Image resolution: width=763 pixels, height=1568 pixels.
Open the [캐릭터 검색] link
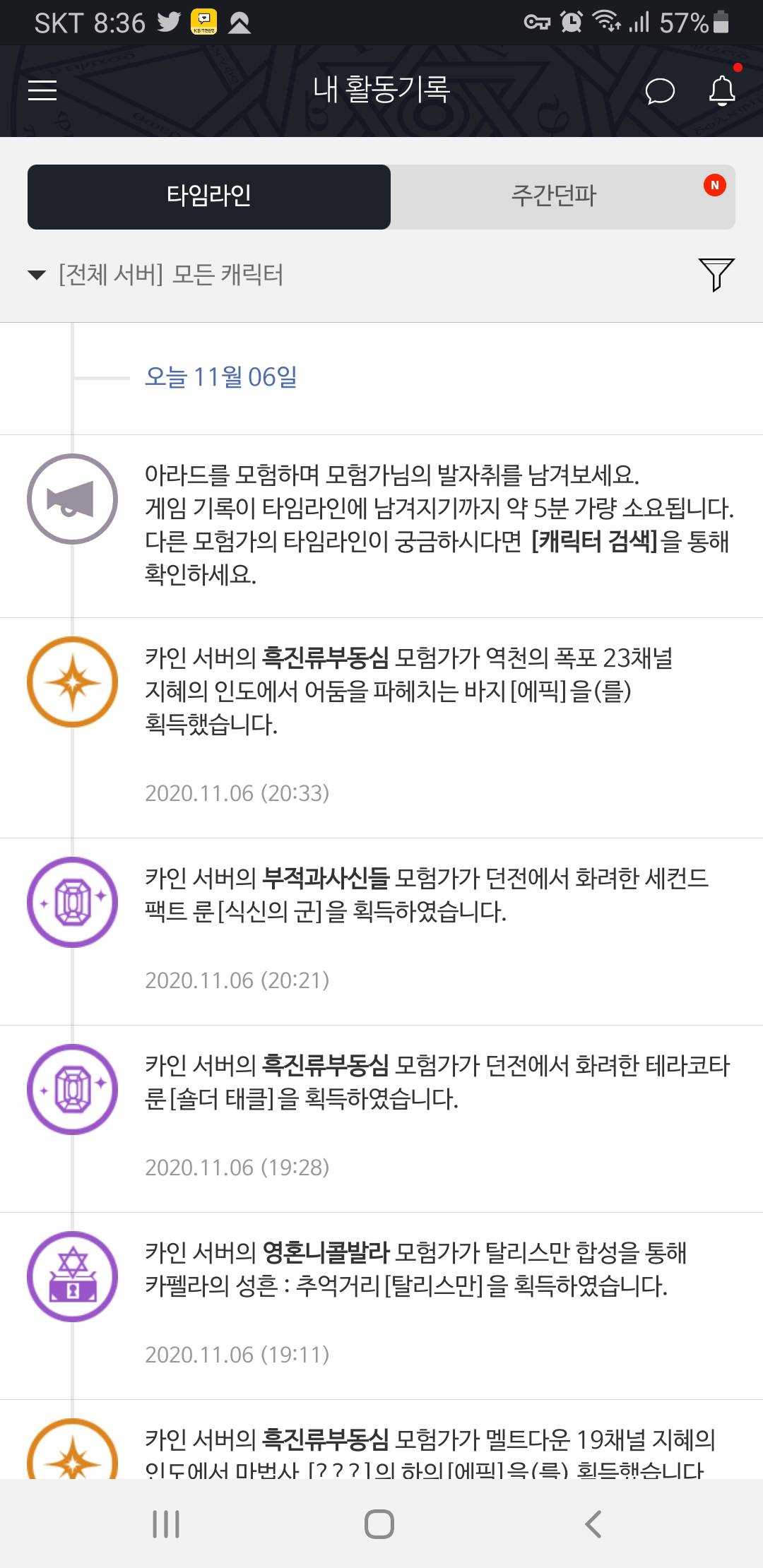coord(594,541)
